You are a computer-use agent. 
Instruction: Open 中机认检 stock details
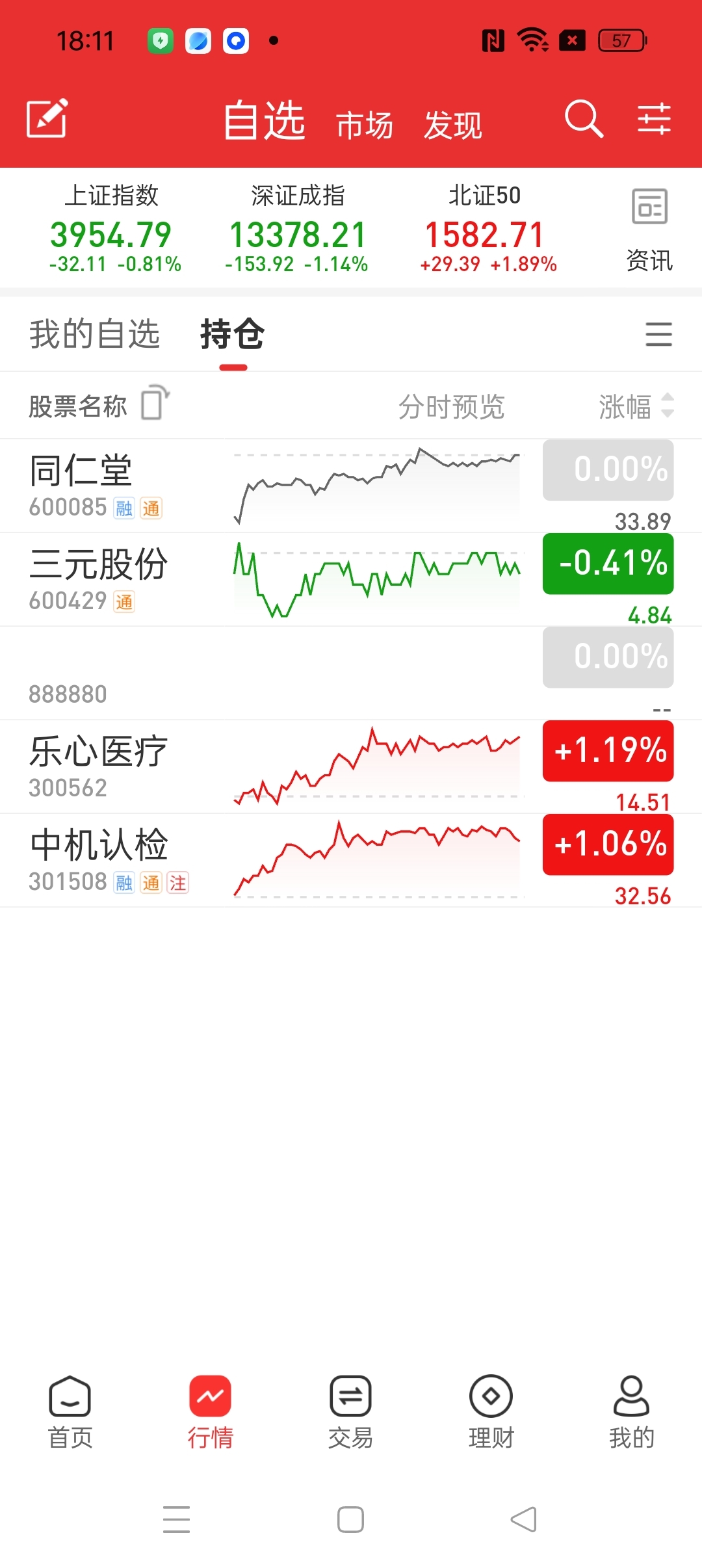[x=351, y=860]
